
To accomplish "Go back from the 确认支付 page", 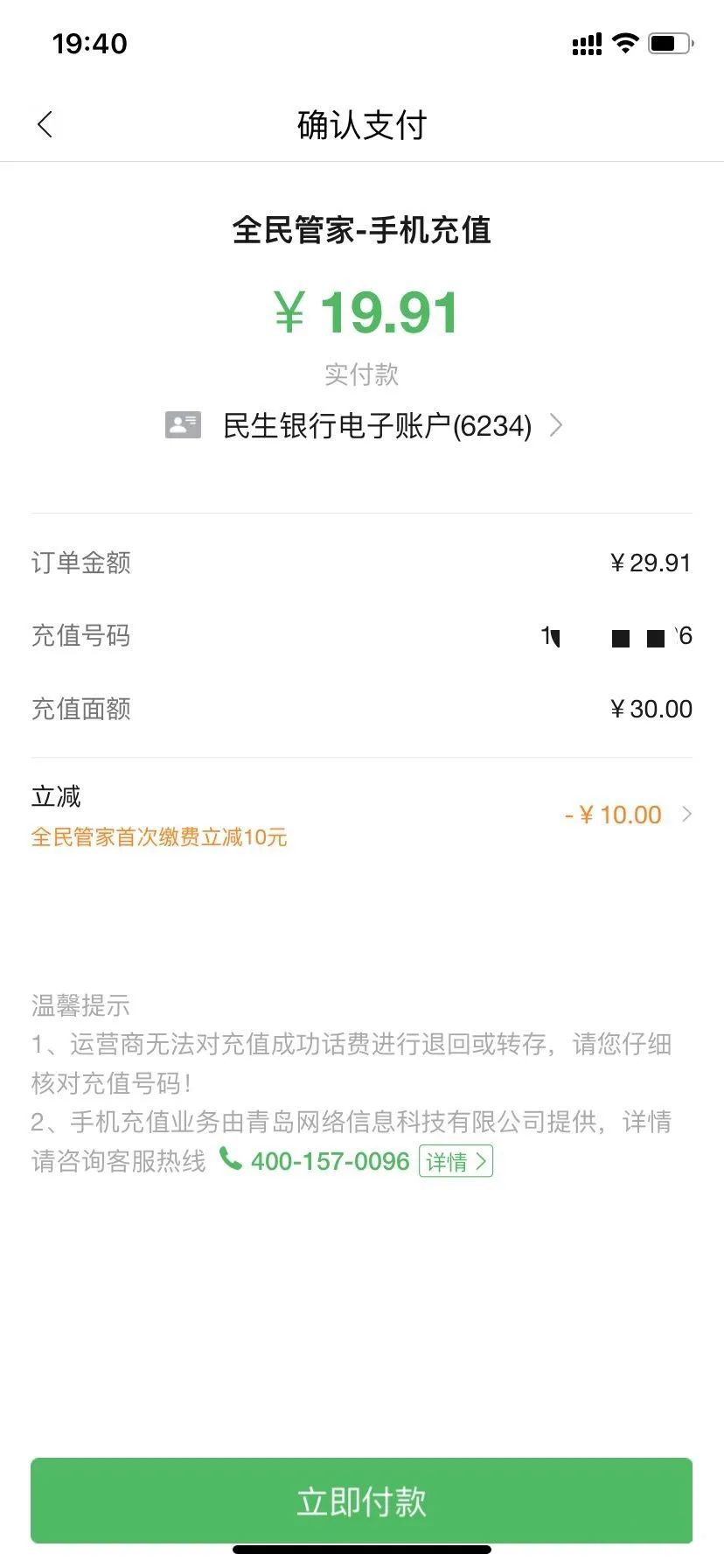I will [45, 125].
